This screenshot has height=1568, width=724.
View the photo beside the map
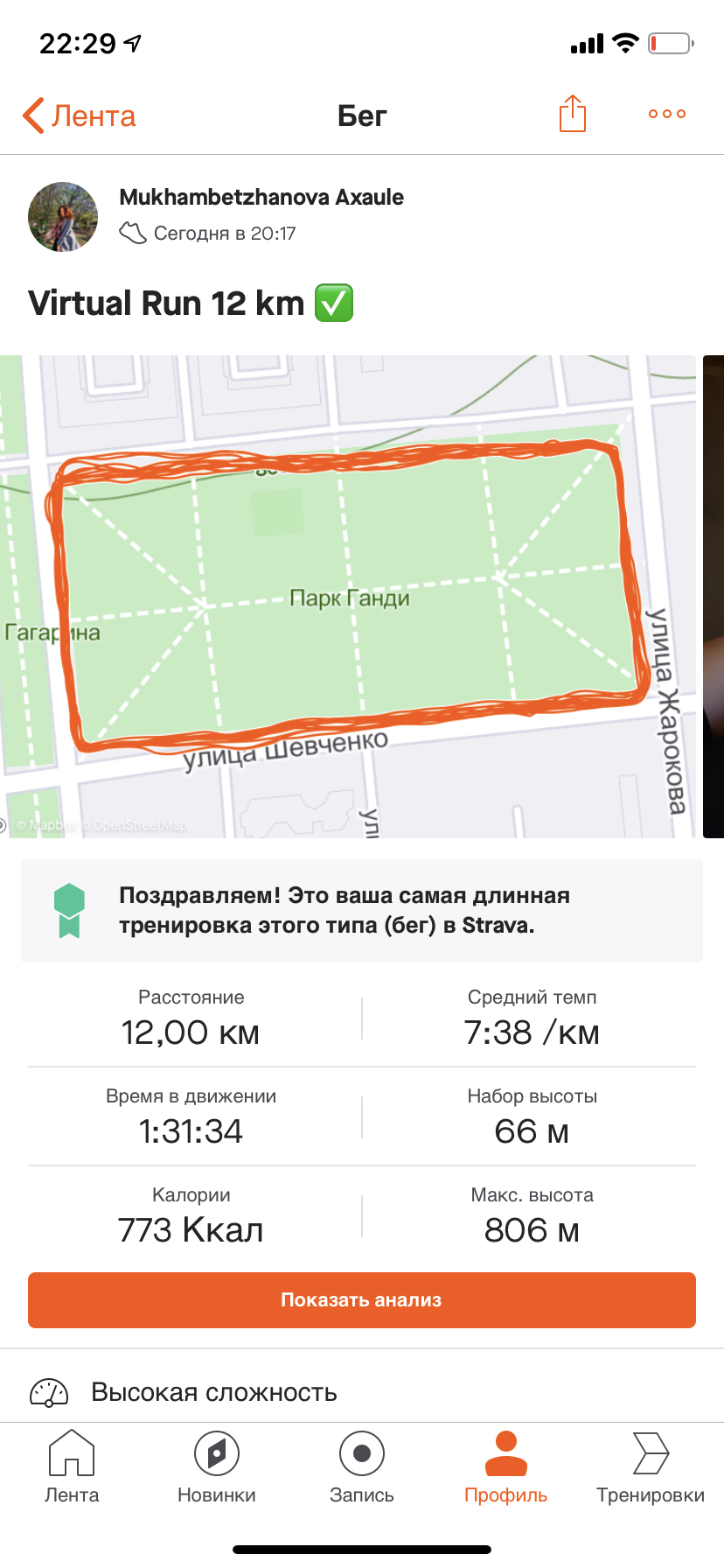click(714, 597)
